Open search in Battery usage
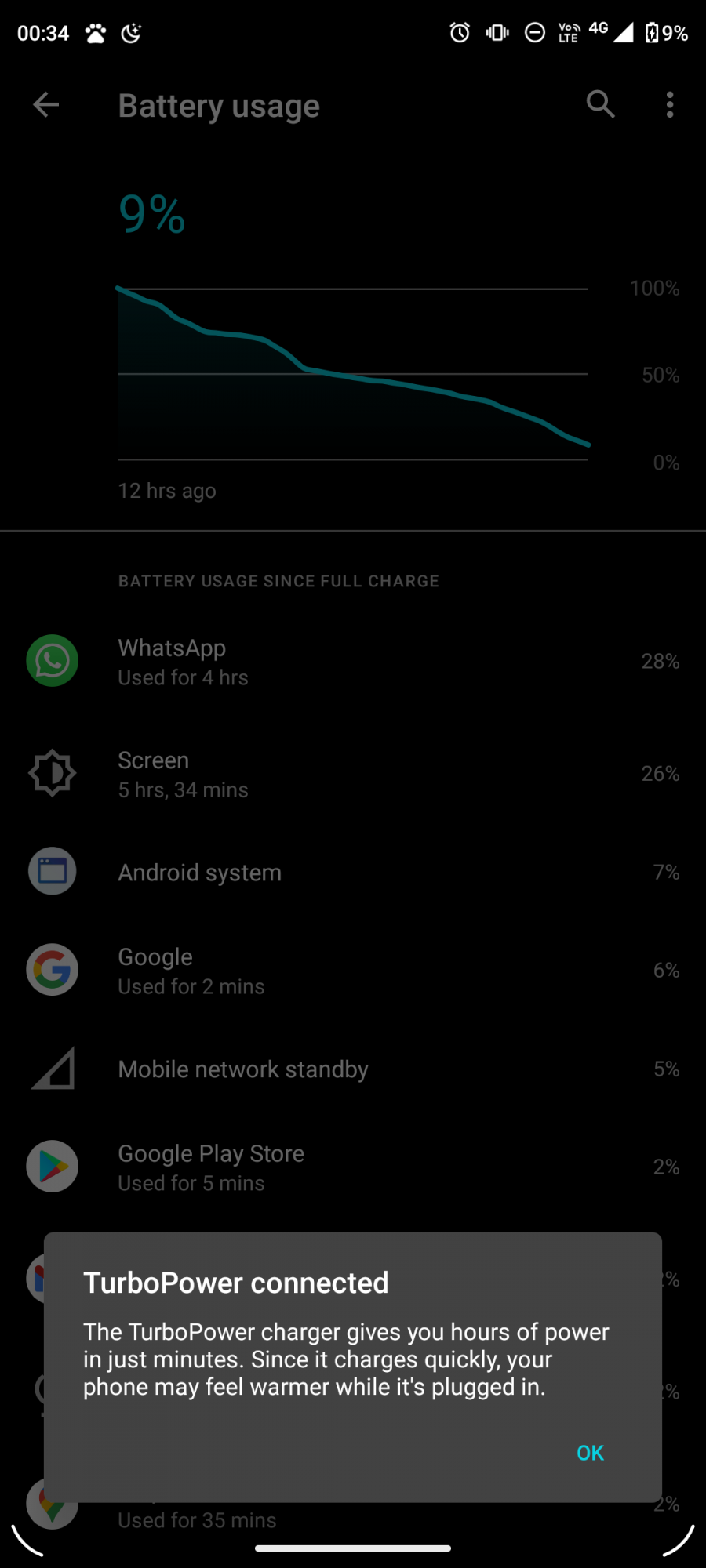This screenshot has width=706, height=1568. point(600,104)
